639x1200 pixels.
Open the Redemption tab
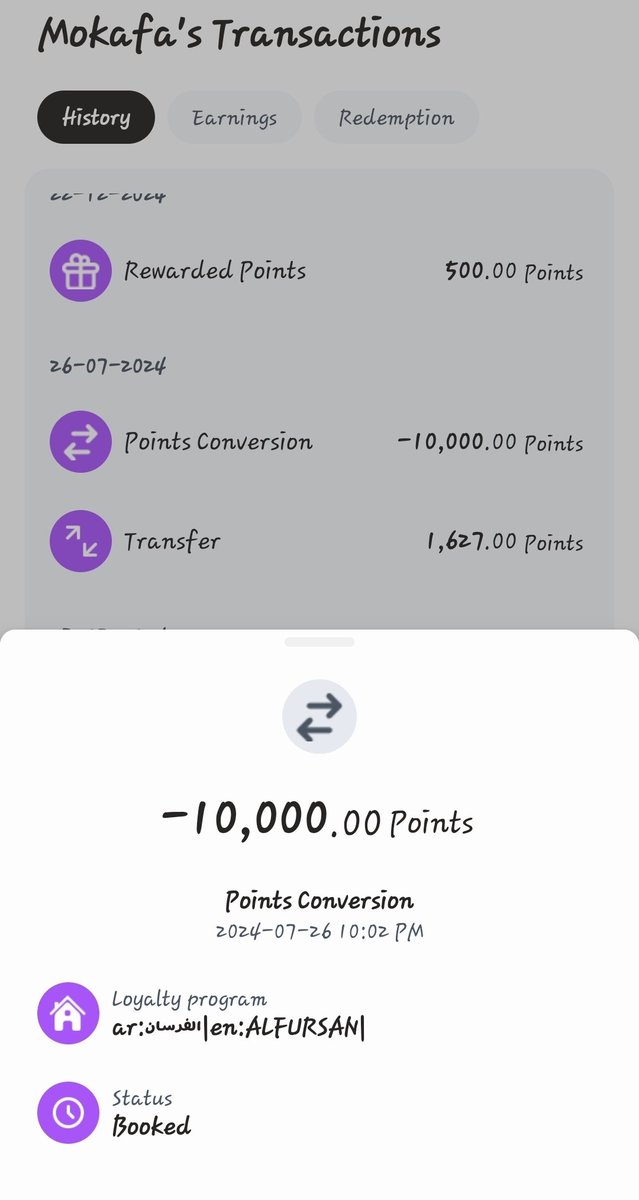tap(396, 117)
